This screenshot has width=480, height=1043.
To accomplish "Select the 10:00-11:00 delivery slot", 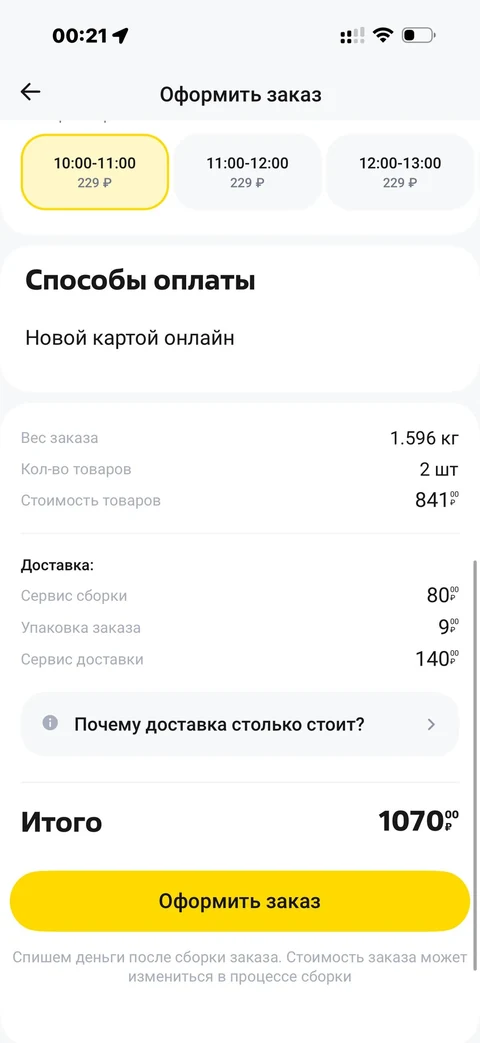I will point(95,172).
